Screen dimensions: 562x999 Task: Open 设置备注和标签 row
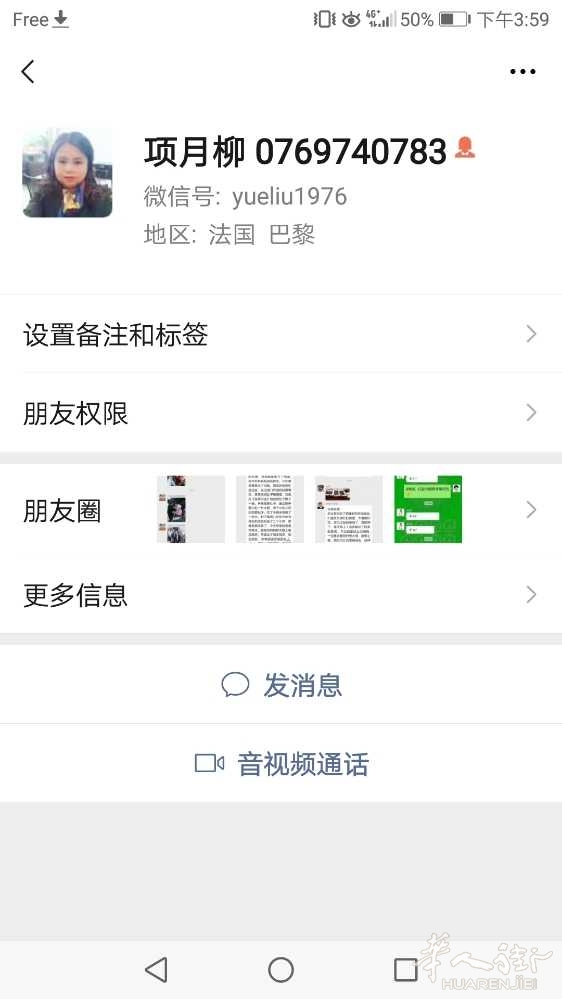281,334
